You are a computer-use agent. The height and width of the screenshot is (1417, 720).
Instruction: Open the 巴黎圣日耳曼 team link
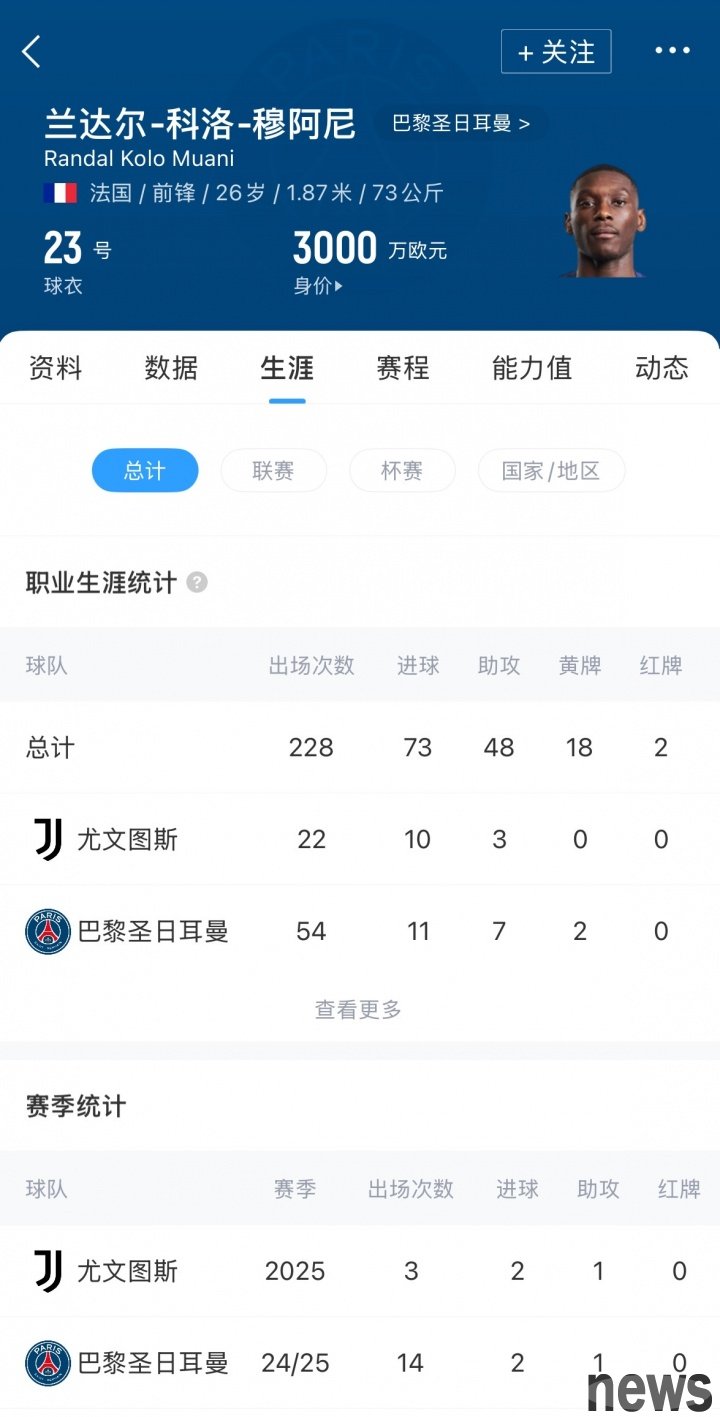coord(461,124)
